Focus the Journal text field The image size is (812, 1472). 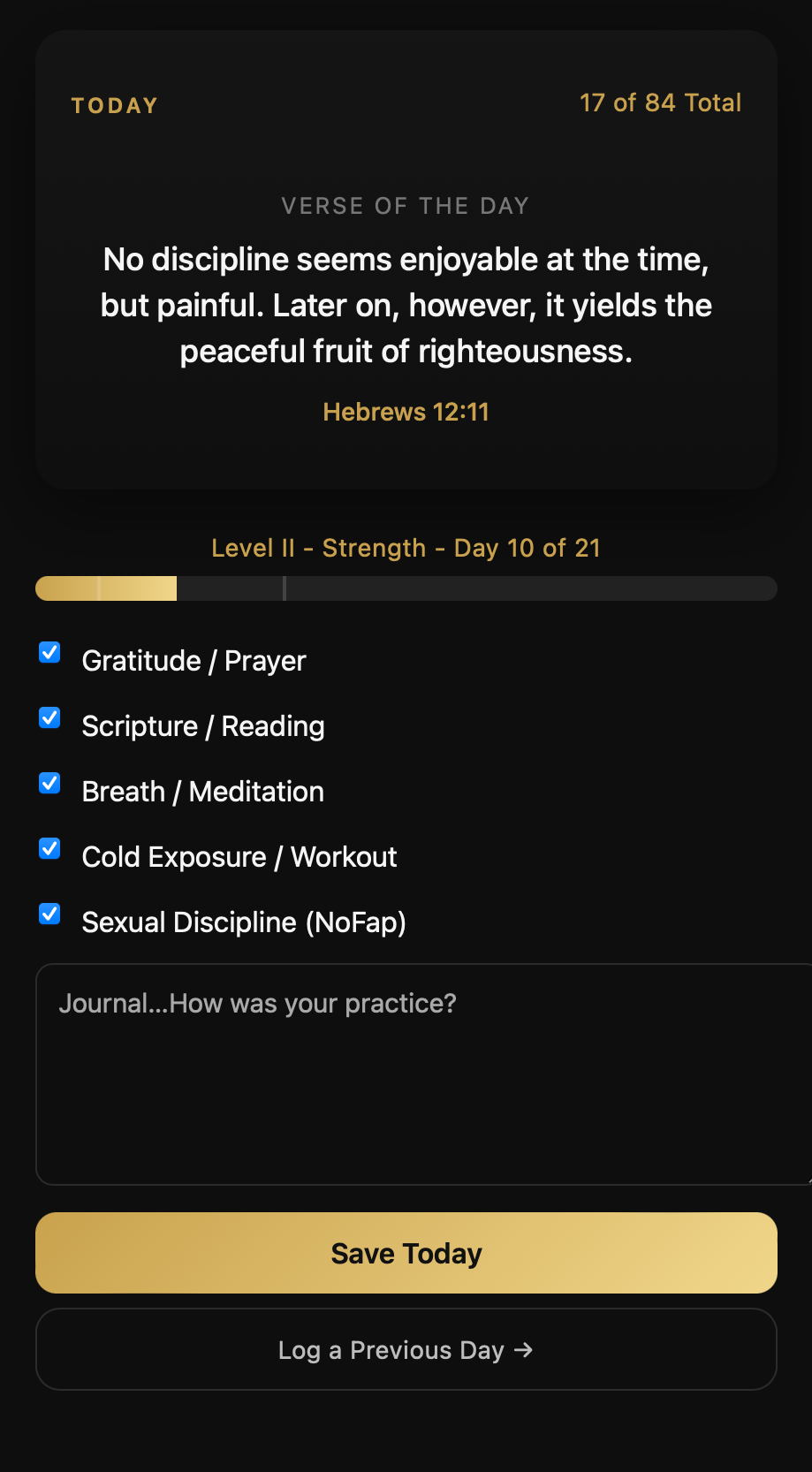(x=422, y=1074)
